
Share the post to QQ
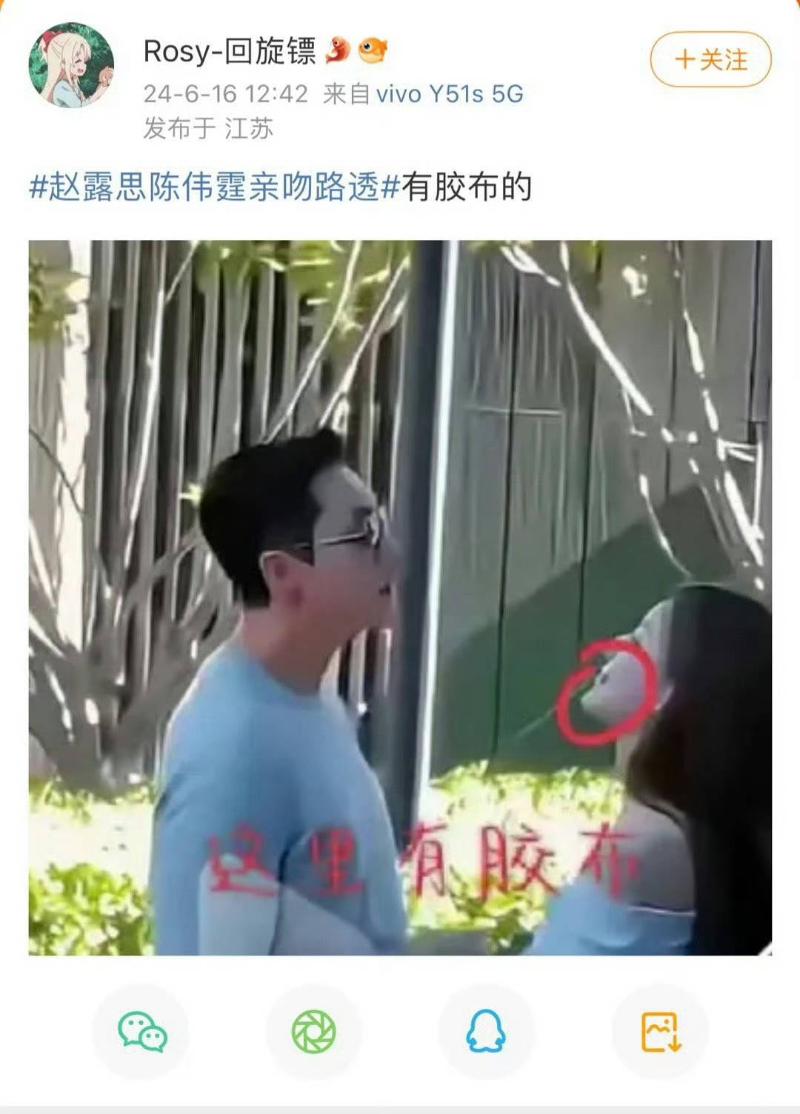coord(486,1031)
